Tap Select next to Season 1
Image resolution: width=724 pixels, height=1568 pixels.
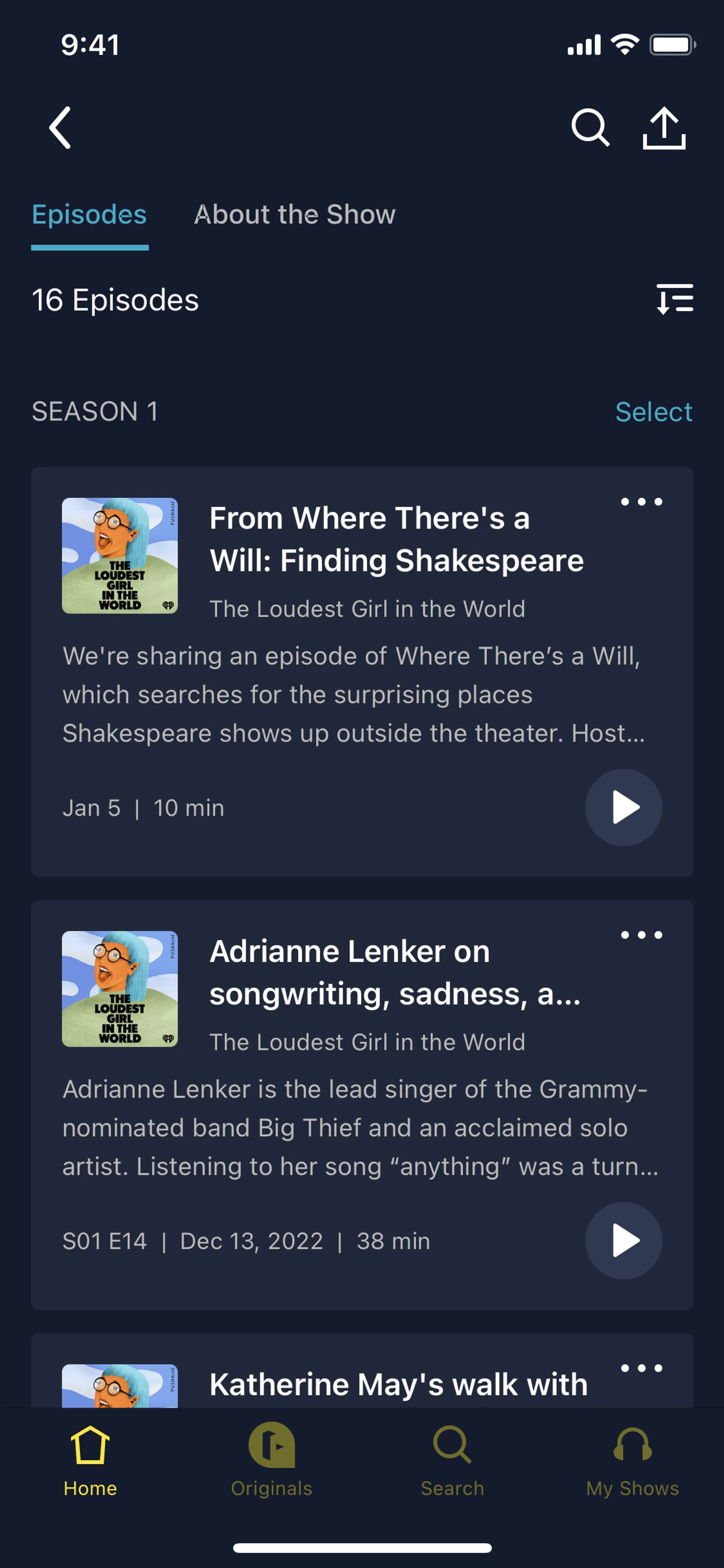pos(653,412)
